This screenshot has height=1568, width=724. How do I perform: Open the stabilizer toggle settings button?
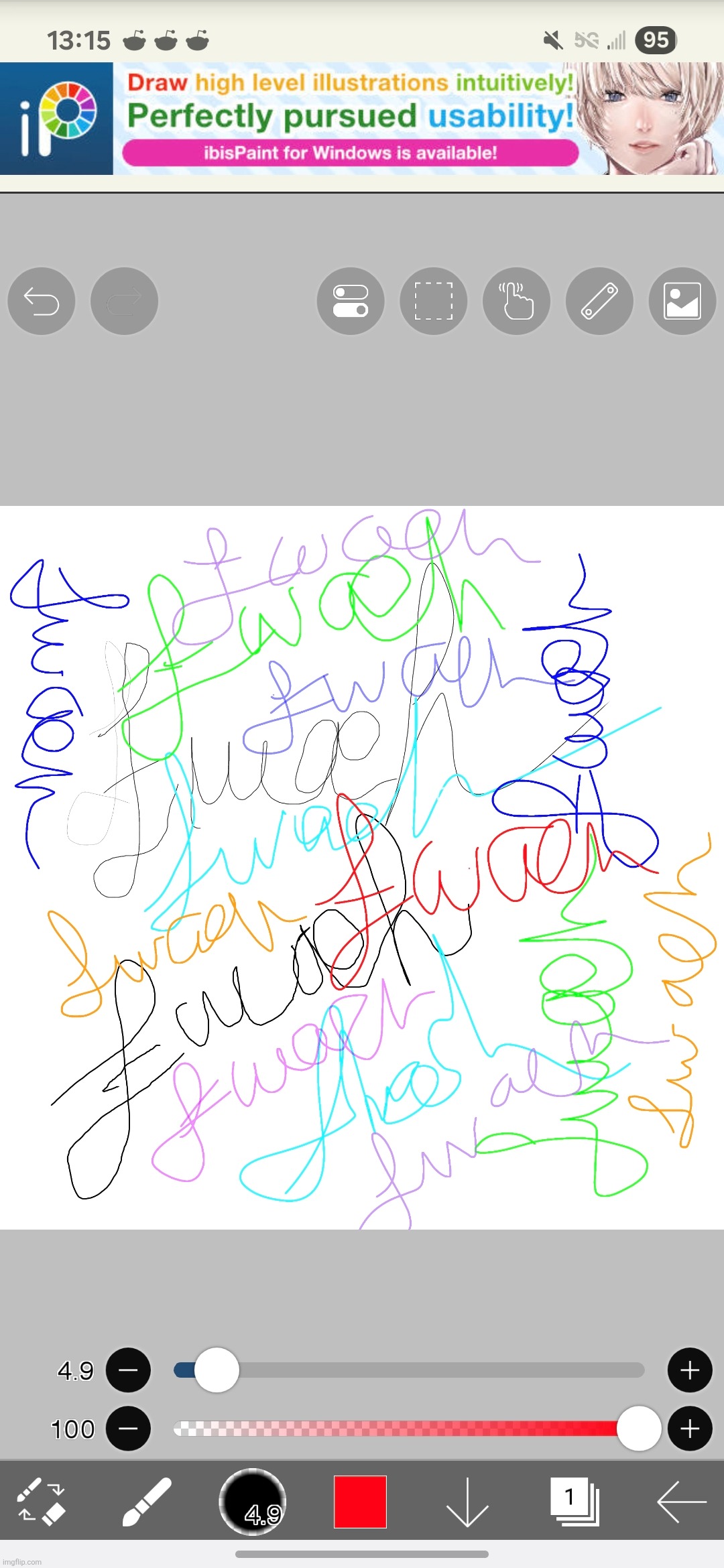(x=351, y=302)
